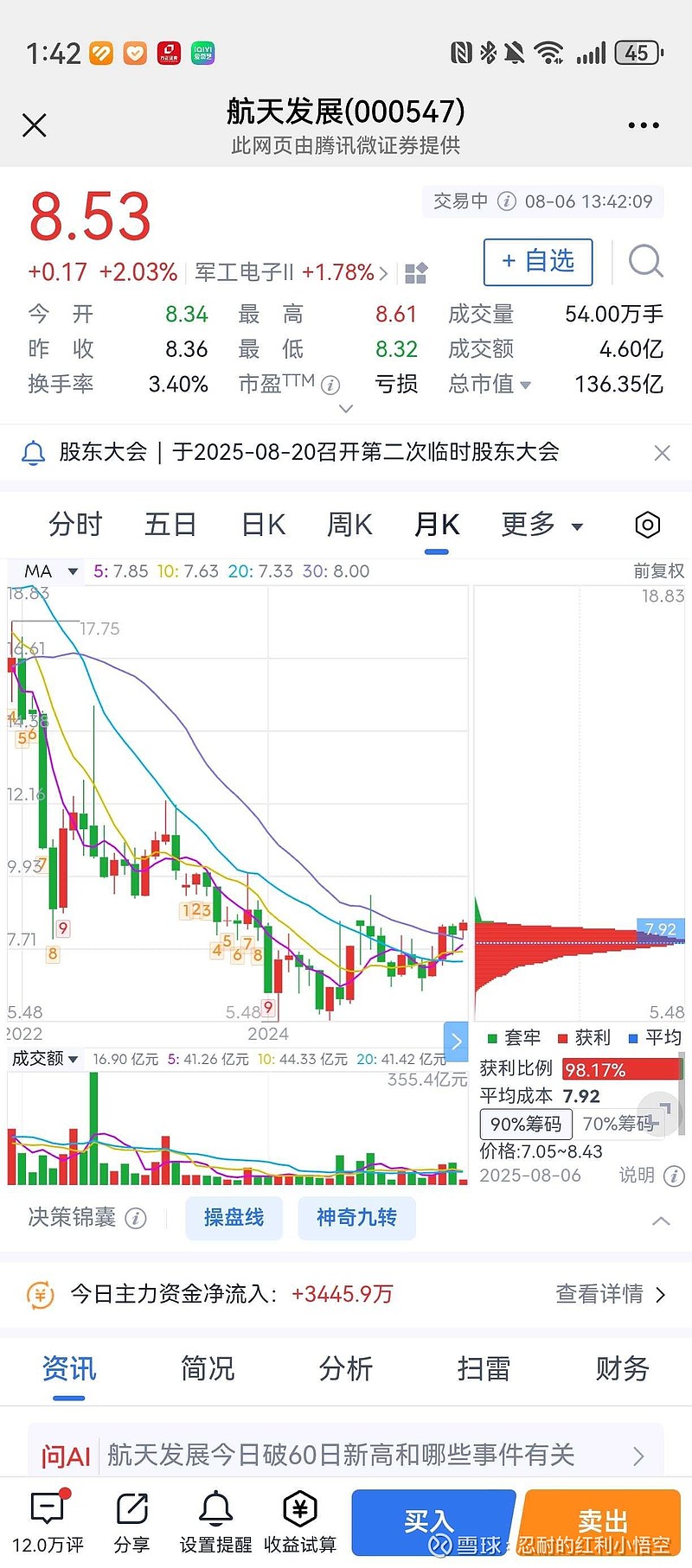Select the 神奇九转 chip
The width and height of the screenshot is (692, 1568).
pos(356,1218)
